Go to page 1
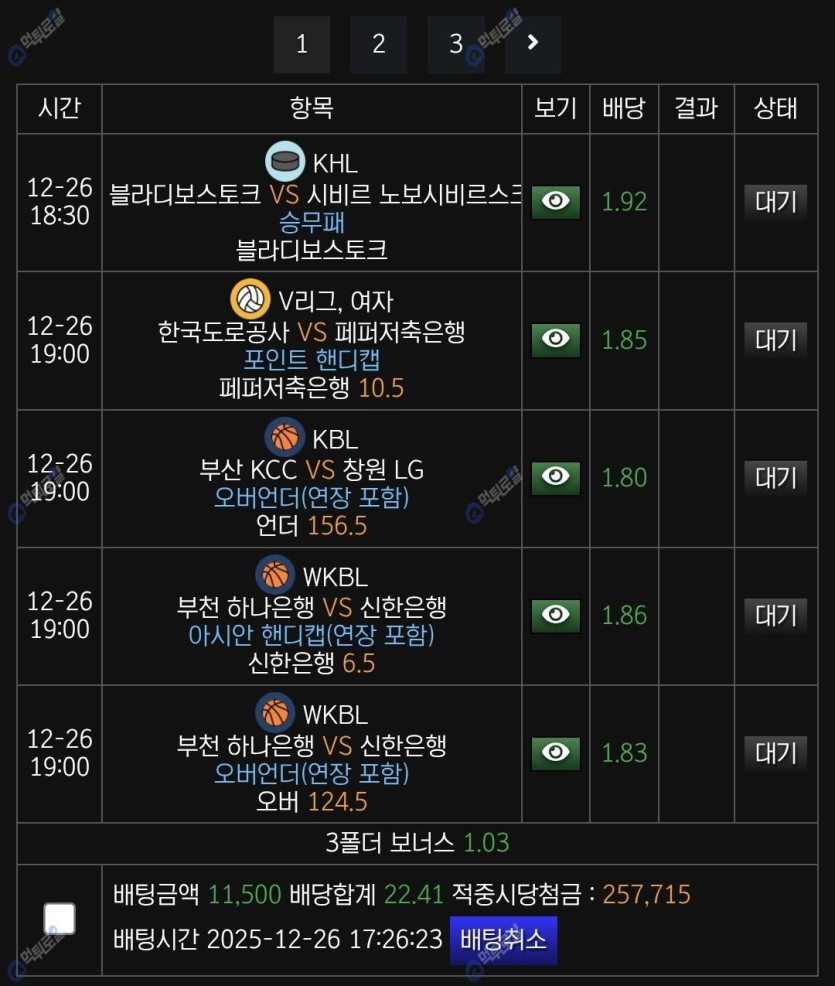The image size is (835, 986). [x=302, y=44]
